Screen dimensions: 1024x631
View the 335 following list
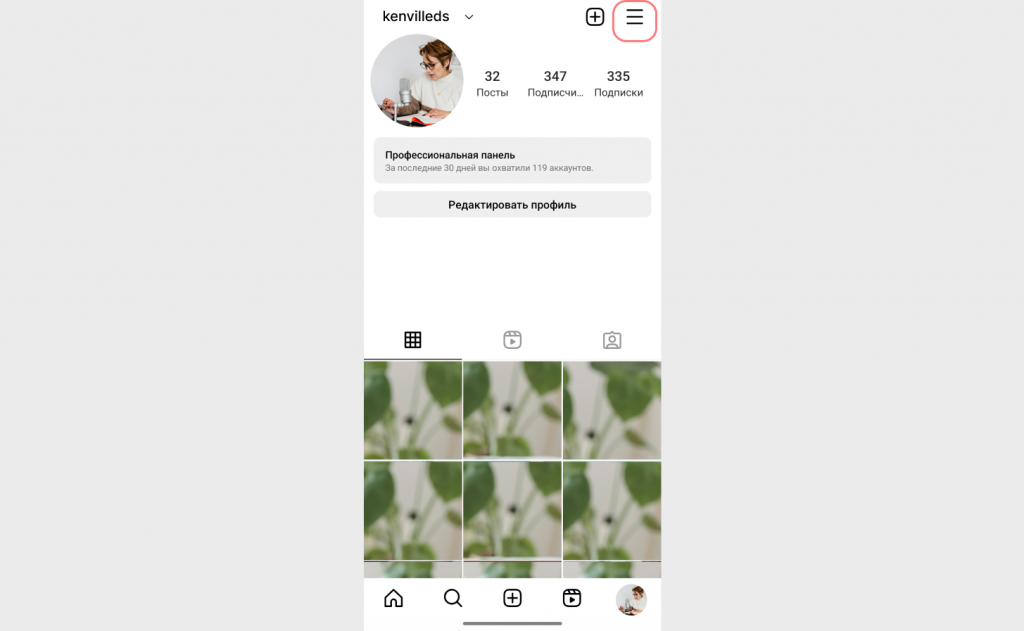tap(618, 83)
